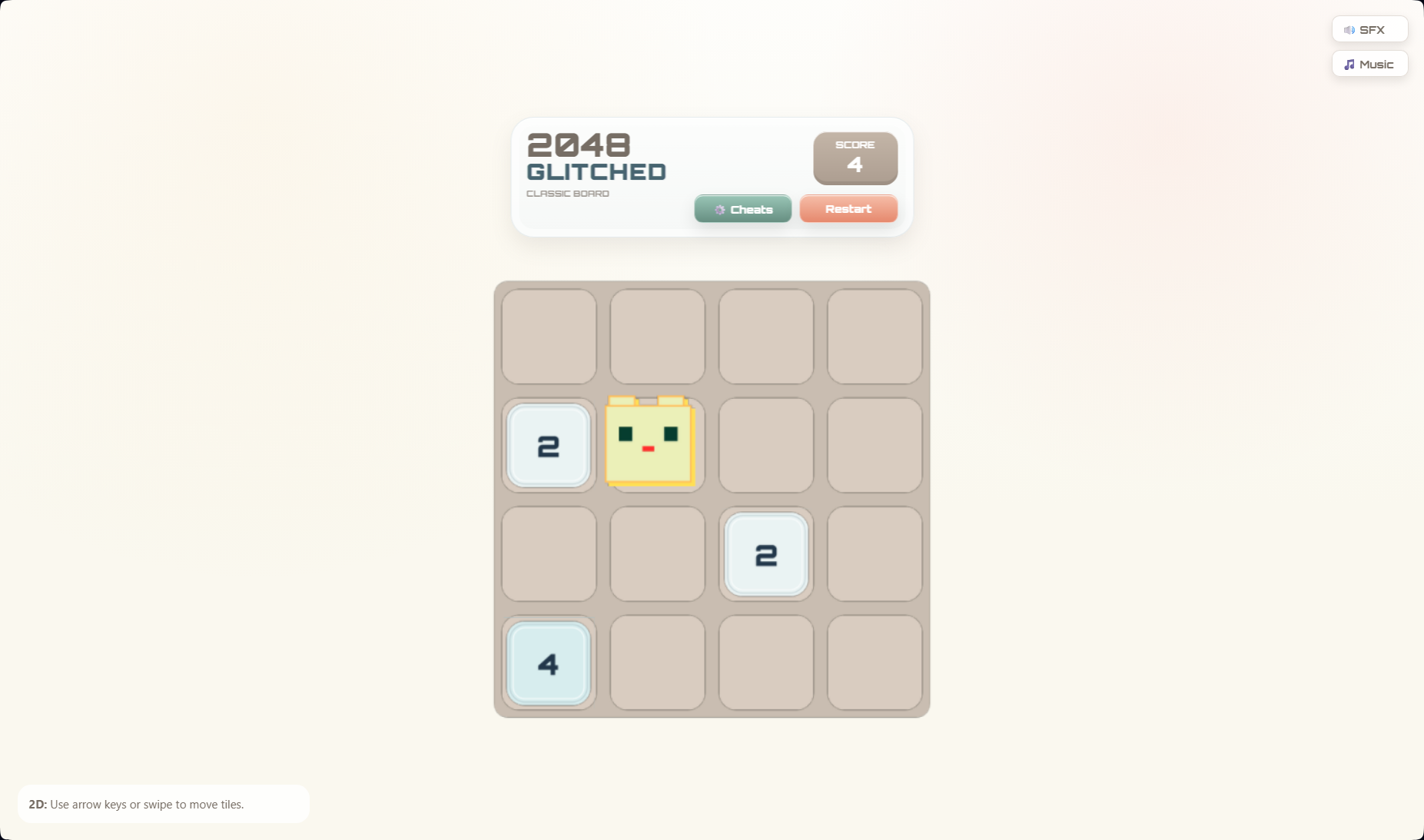Toggle the Music button

coord(1369,65)
